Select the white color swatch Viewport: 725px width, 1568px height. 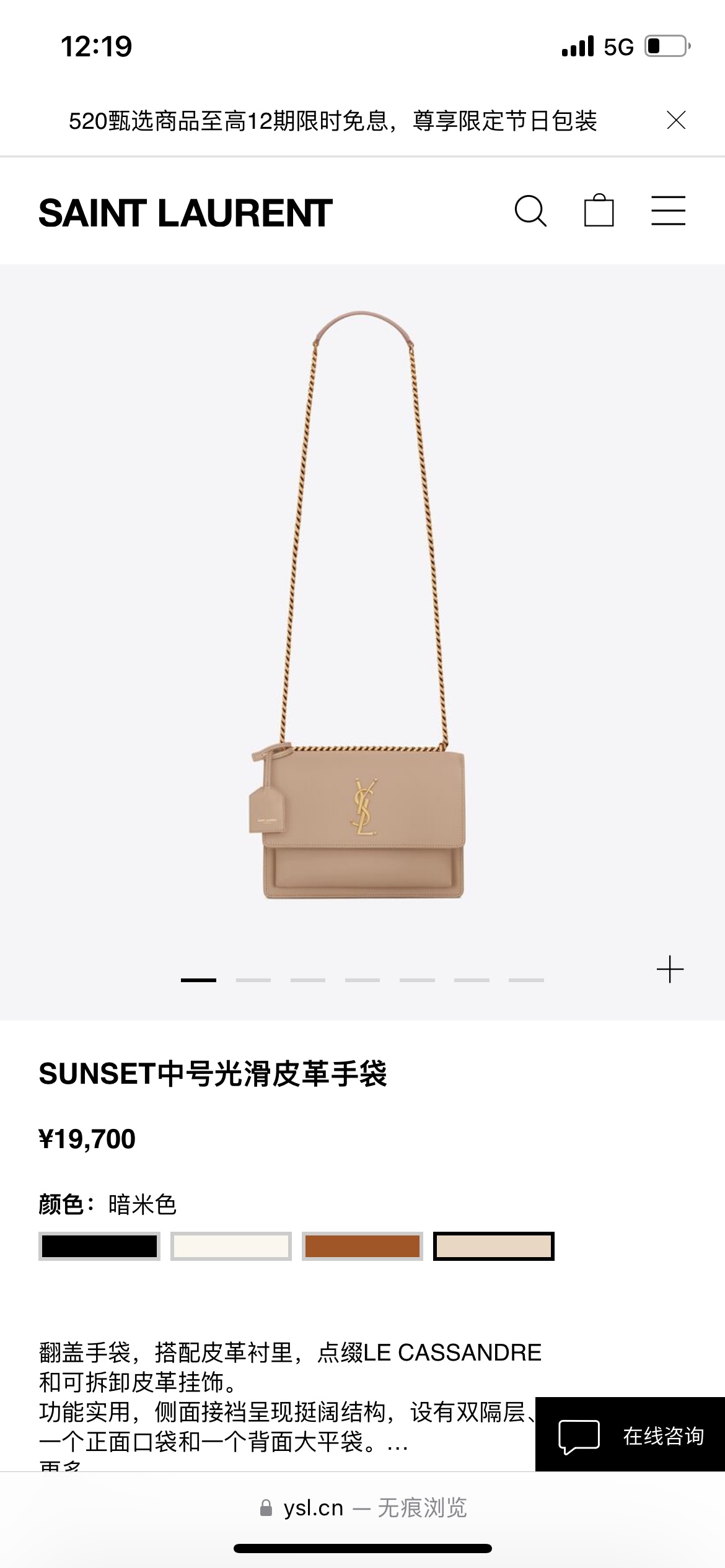click(231, 1246)
